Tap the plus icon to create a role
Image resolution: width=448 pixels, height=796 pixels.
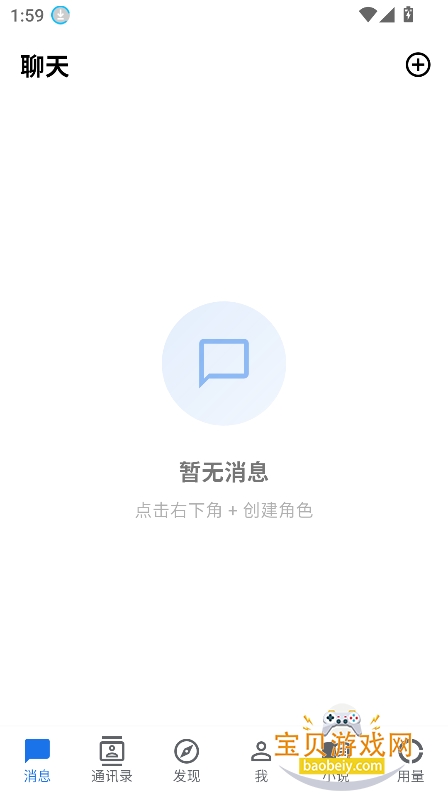[418, 65]
